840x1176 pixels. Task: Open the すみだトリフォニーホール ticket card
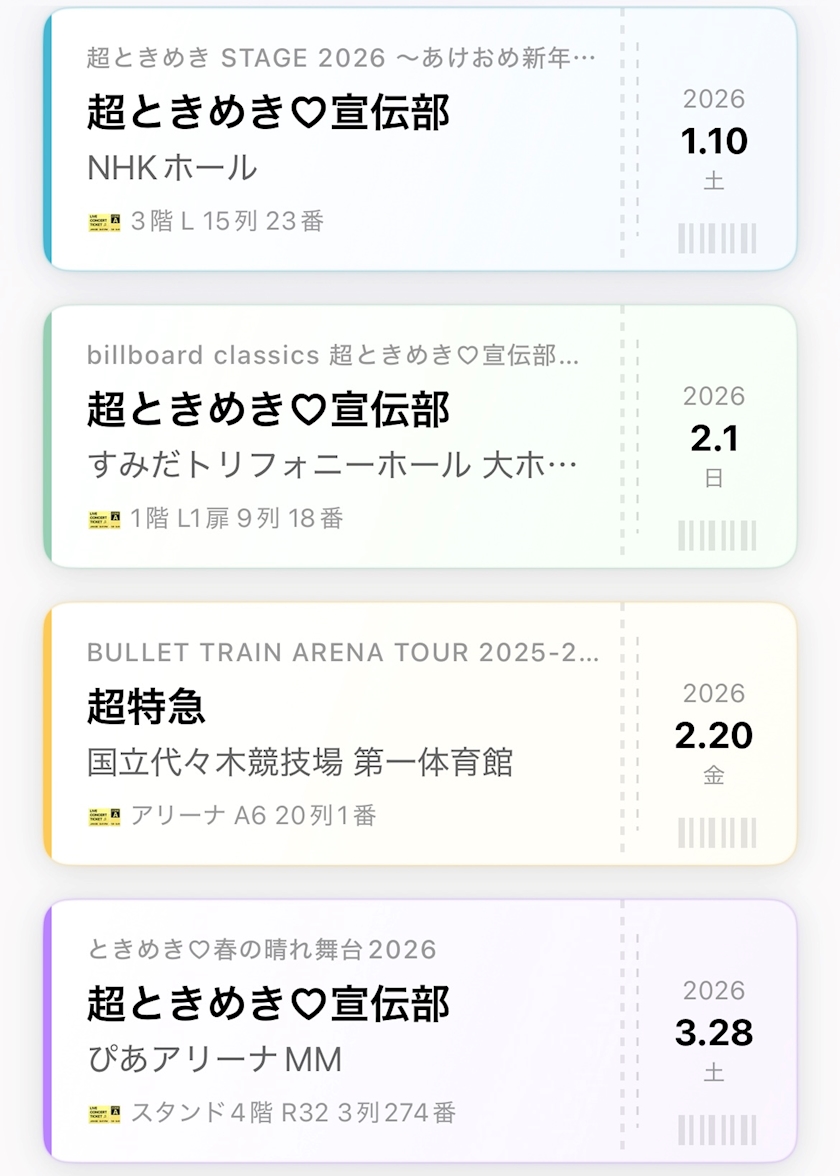click(x=420, y=436)
